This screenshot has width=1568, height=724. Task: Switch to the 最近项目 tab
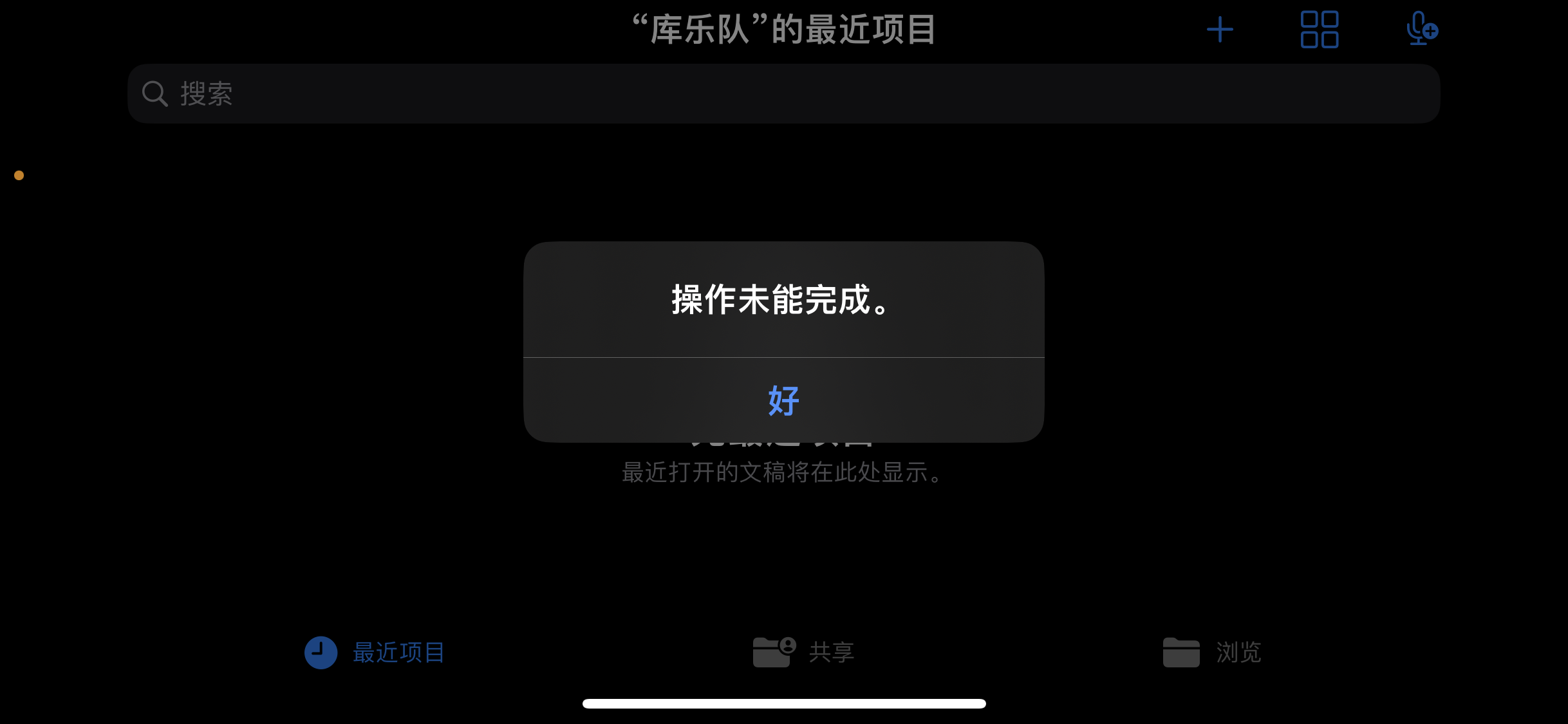pyautogui.click(x=375, y=653)
